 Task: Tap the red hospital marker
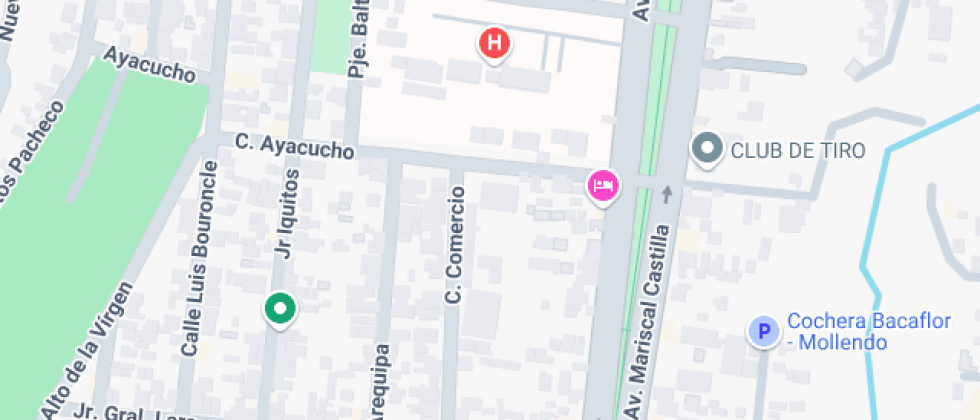494,44
